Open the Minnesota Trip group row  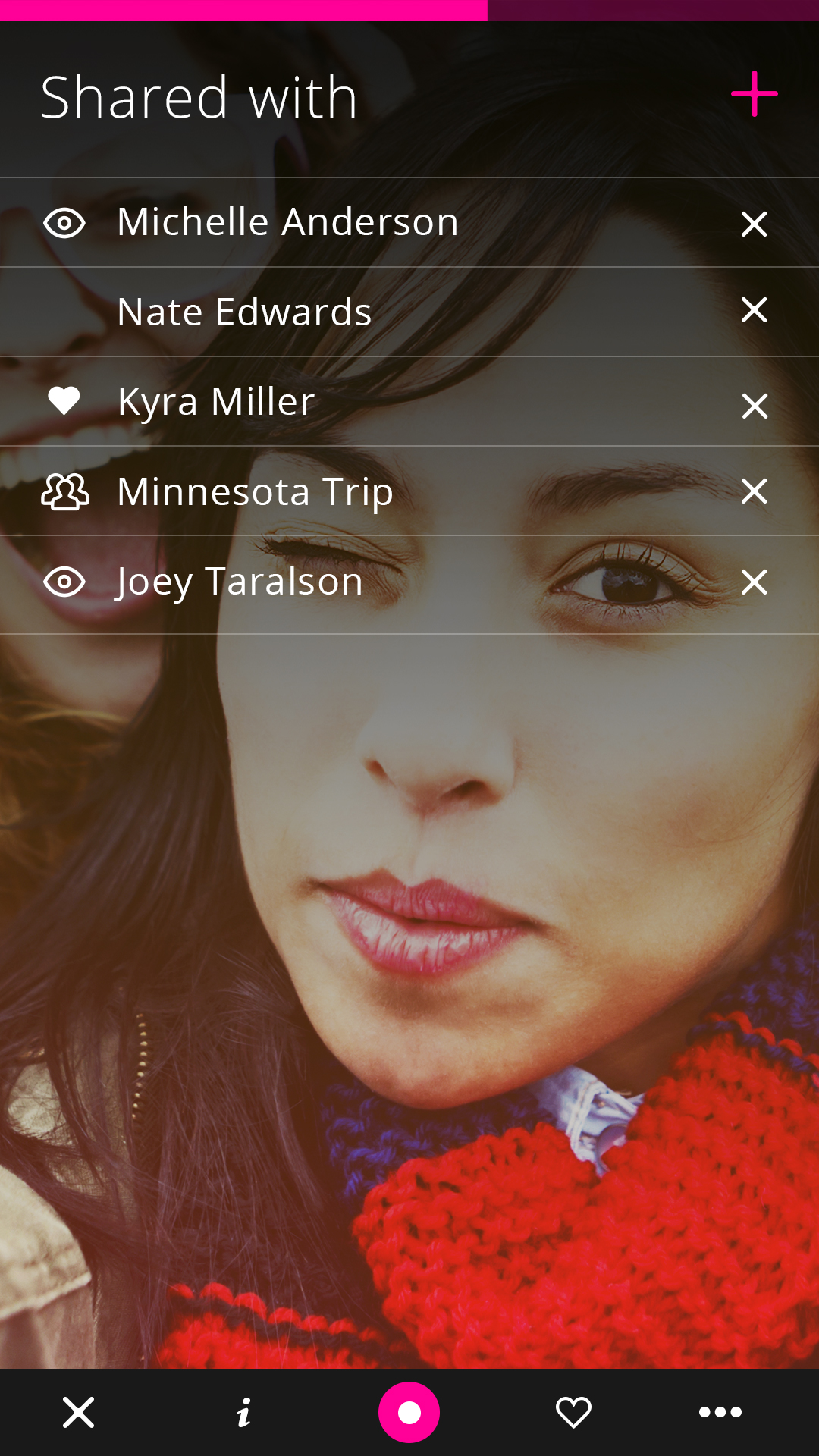[x=256, y=491]
